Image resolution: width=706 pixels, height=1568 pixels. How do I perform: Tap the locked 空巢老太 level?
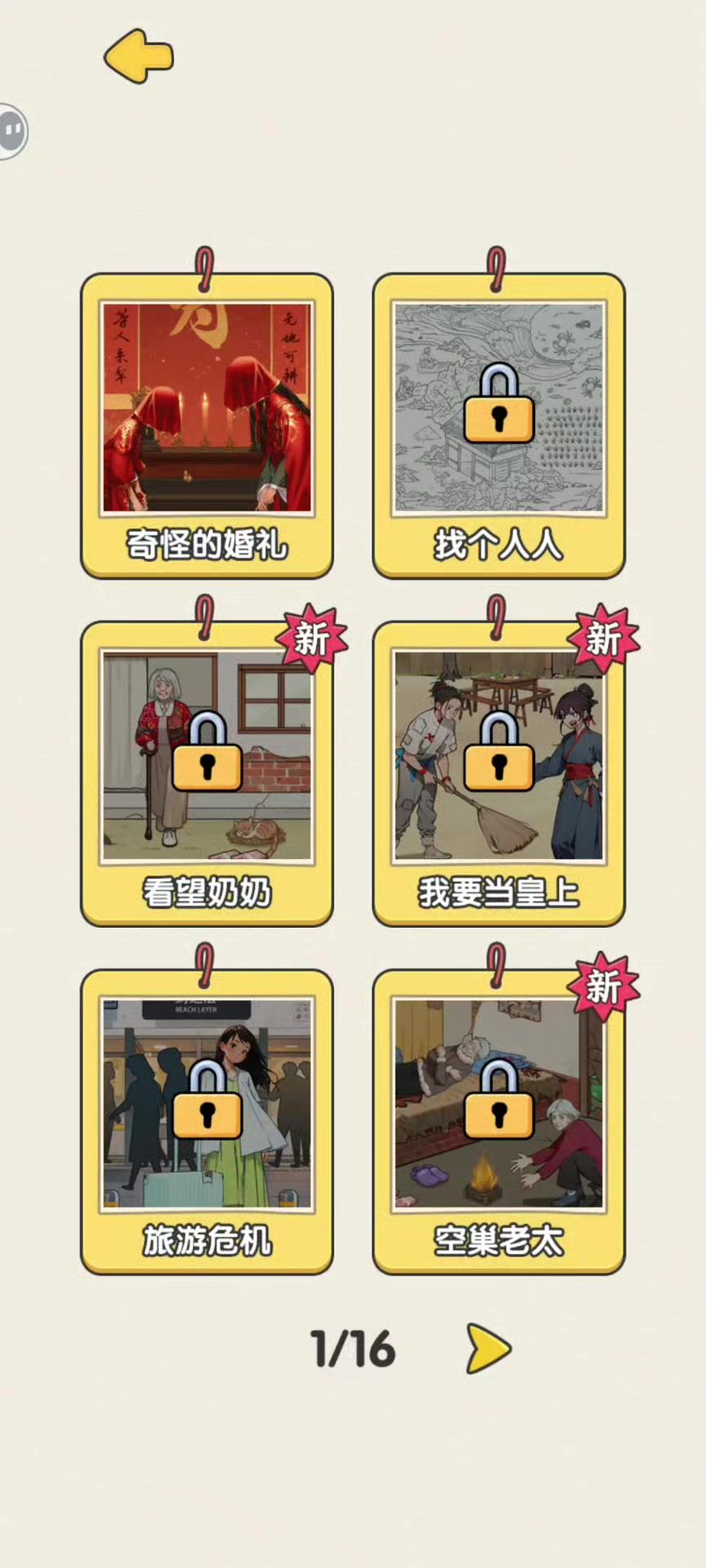[498, 1120]
